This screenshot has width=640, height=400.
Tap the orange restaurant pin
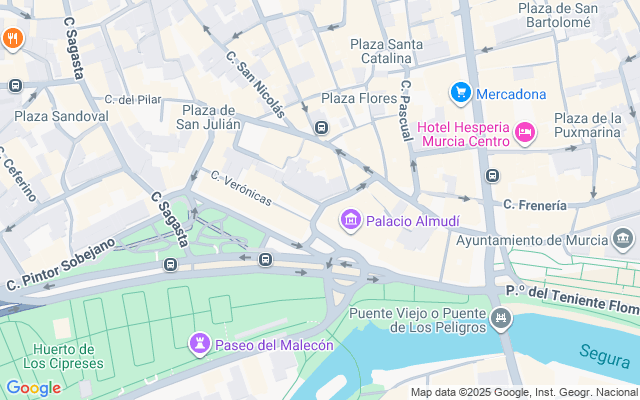(13, 40)
